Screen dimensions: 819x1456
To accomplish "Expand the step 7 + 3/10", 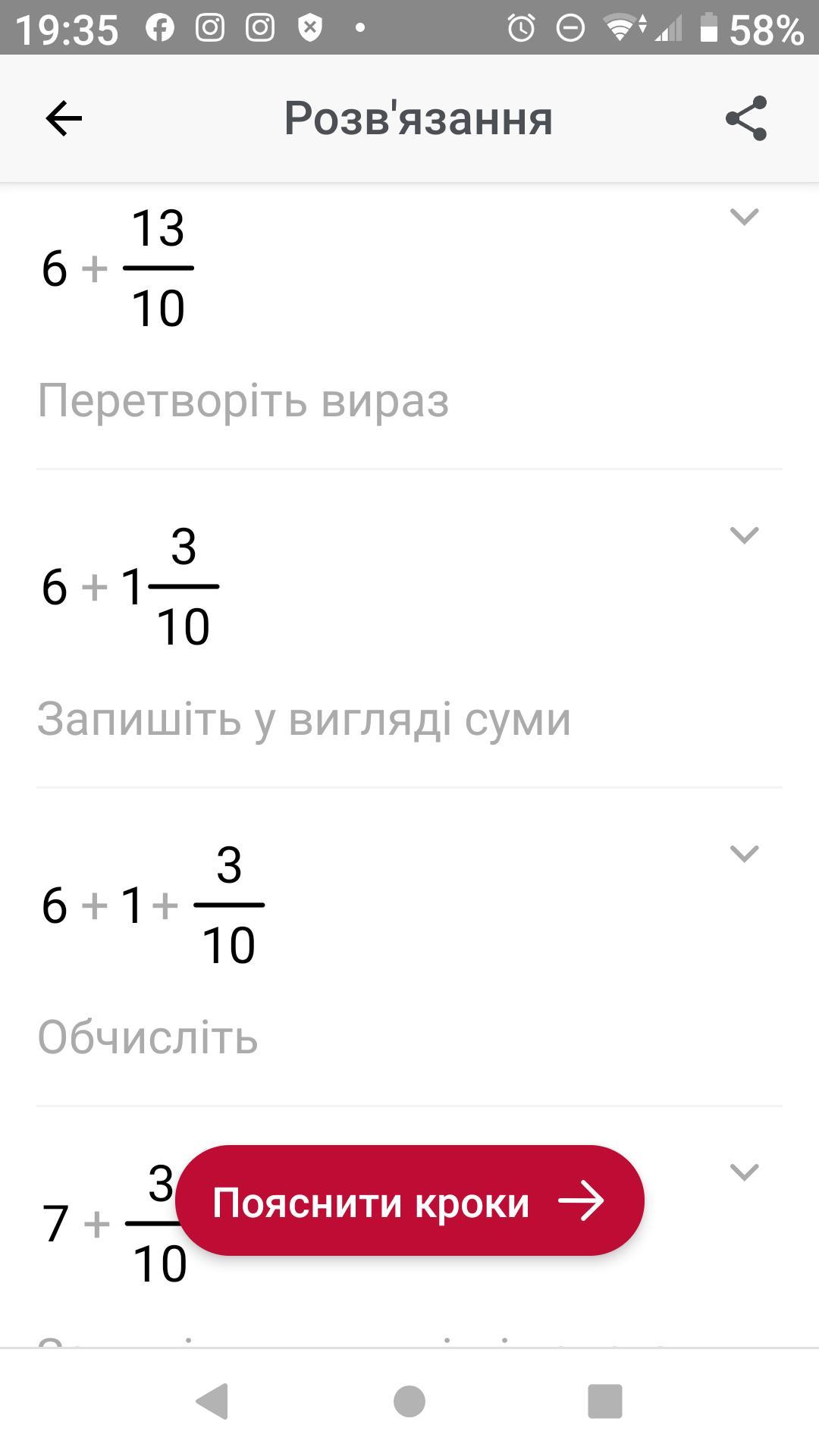I will (x=744, y=1172).
